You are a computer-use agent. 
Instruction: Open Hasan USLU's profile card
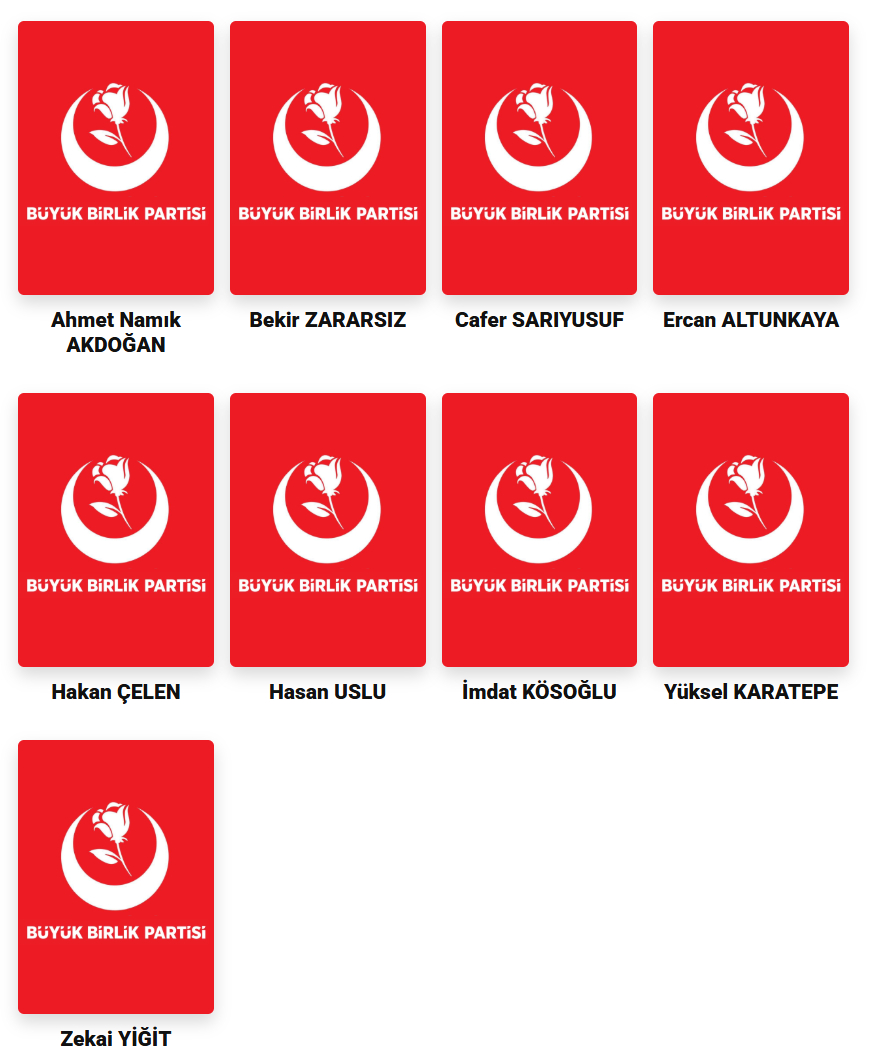pos(328,530)
